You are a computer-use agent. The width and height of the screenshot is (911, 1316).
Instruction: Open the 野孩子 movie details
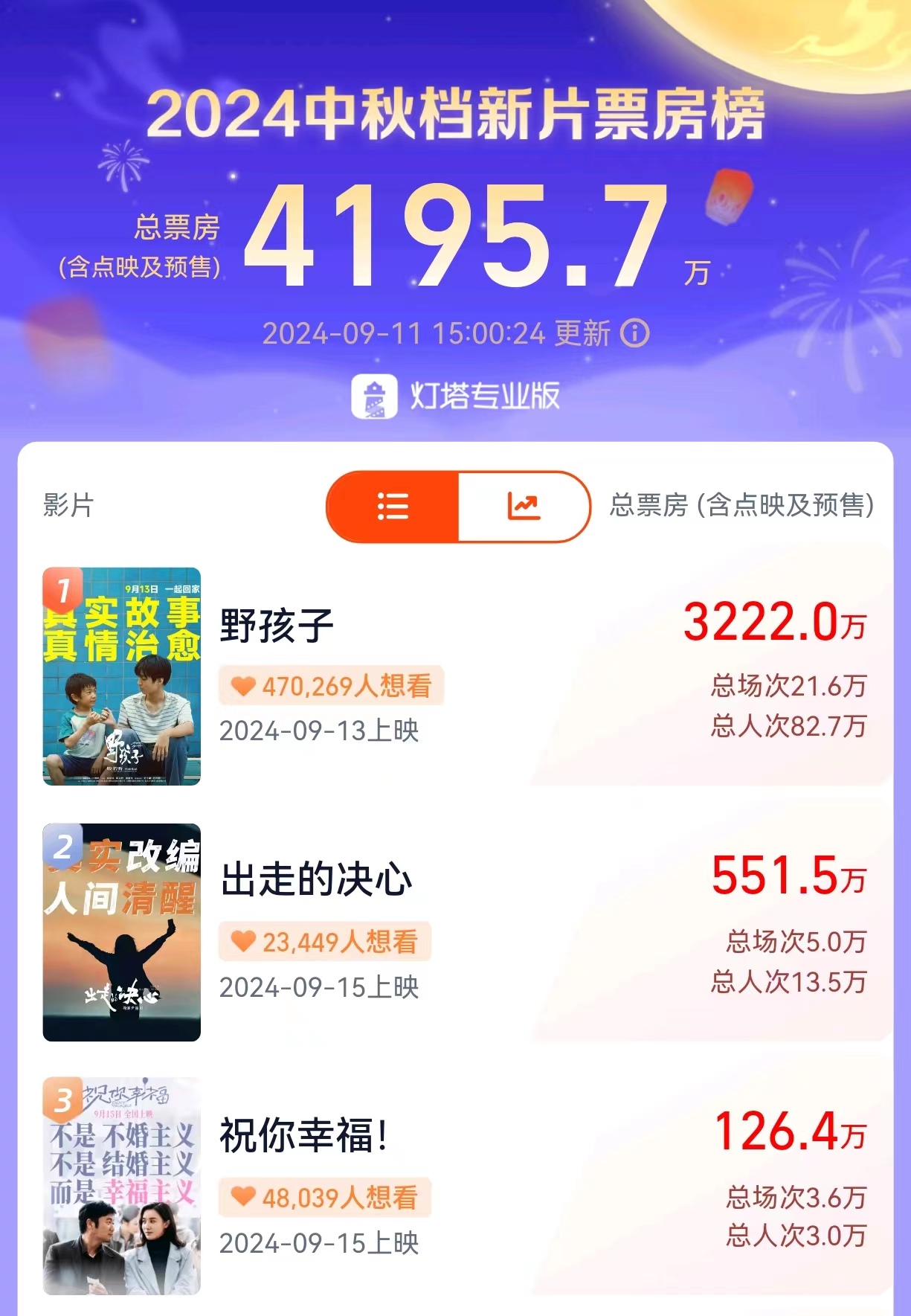pyautogui.click(x=277, y=626)
